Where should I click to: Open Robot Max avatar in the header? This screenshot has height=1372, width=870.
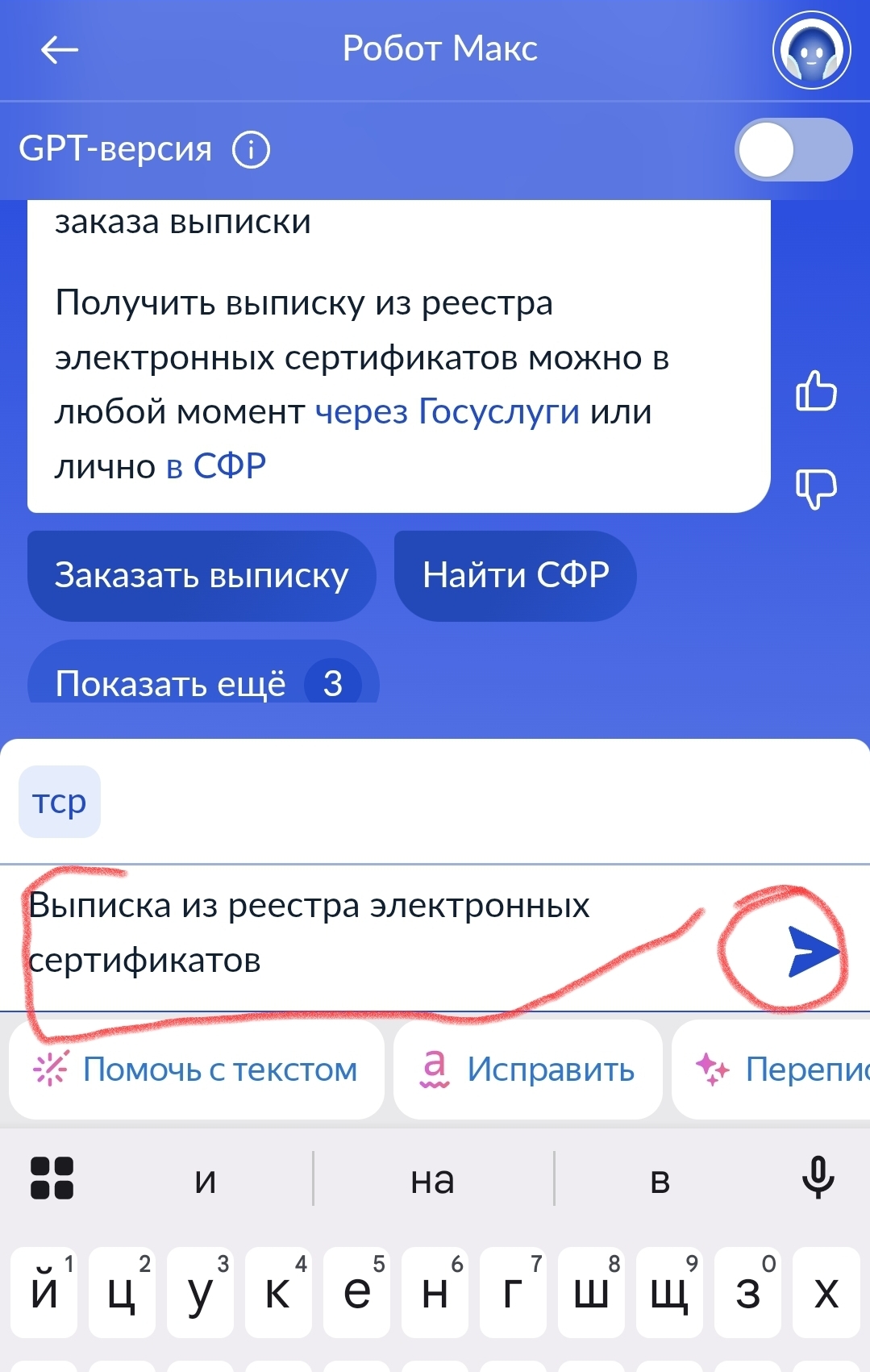click(x=811, y=51)
